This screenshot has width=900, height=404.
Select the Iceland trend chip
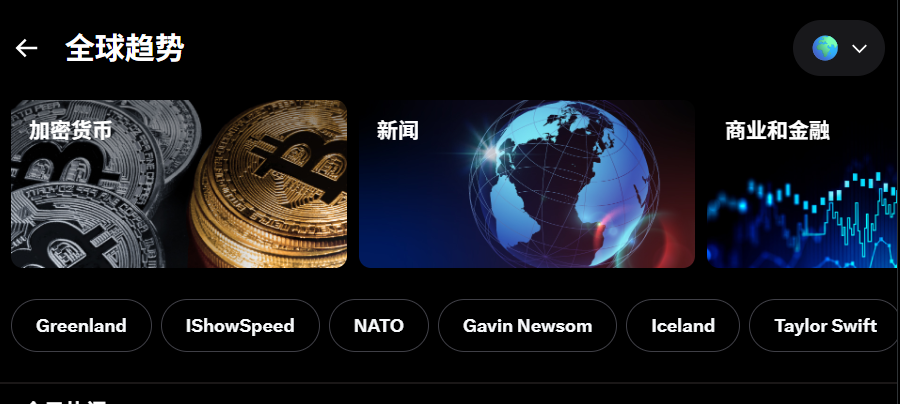(x=682, y=326)
